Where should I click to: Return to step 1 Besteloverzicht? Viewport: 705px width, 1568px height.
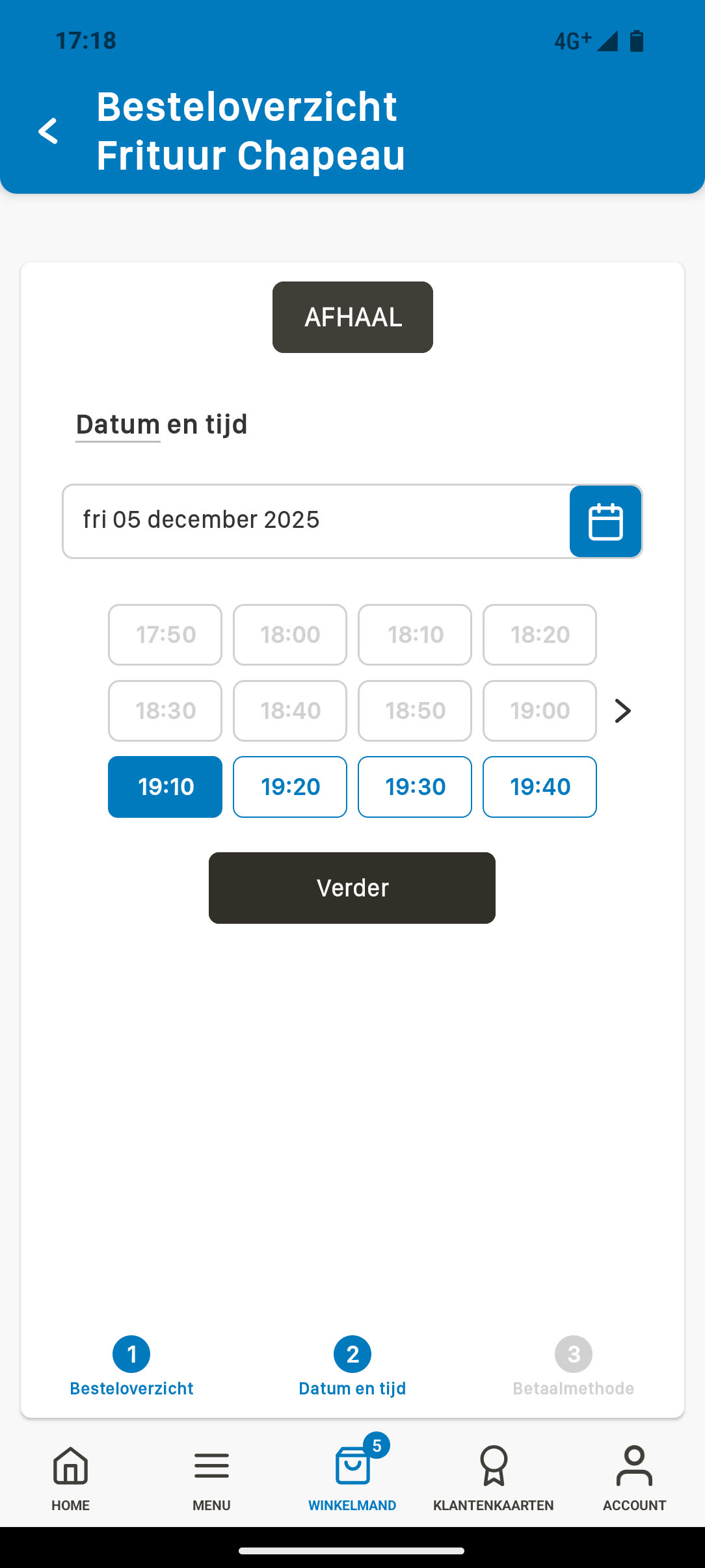click(x=131, y=1365)
